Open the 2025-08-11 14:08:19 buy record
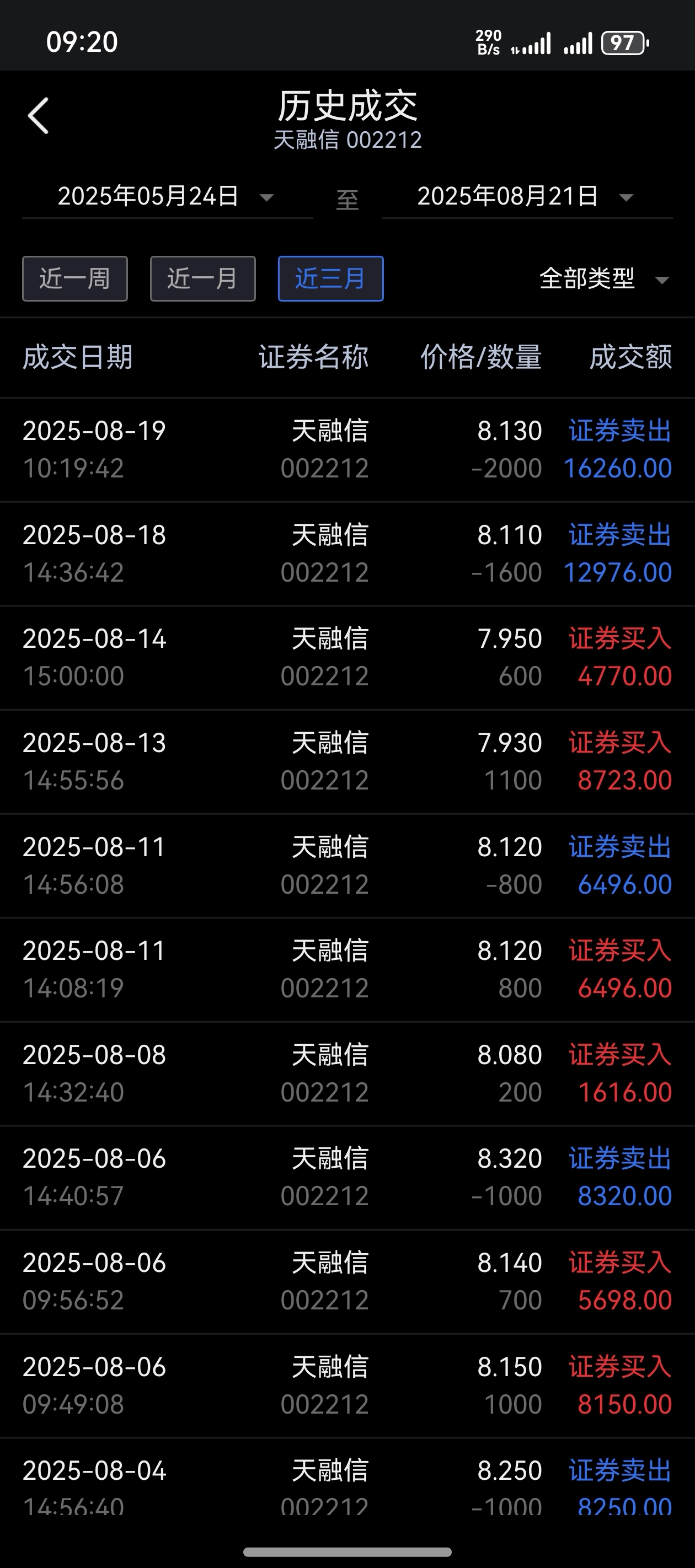Viewport: 695px width, 1568px height. click(x=347, y=970)
